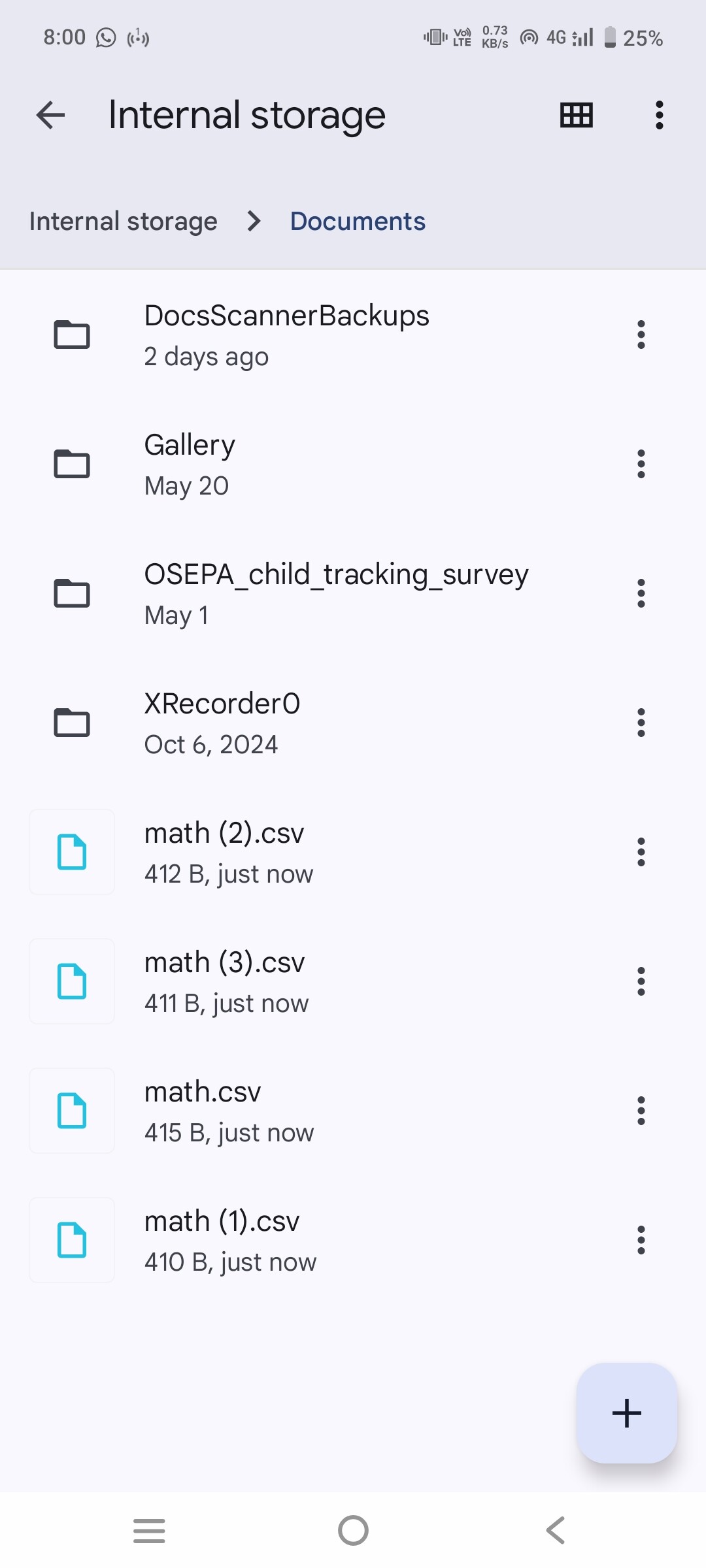This screenshot has width=706, height=1568.
Task: Show more options for DocsScannerBackups
Action: [x=641, y=335]
